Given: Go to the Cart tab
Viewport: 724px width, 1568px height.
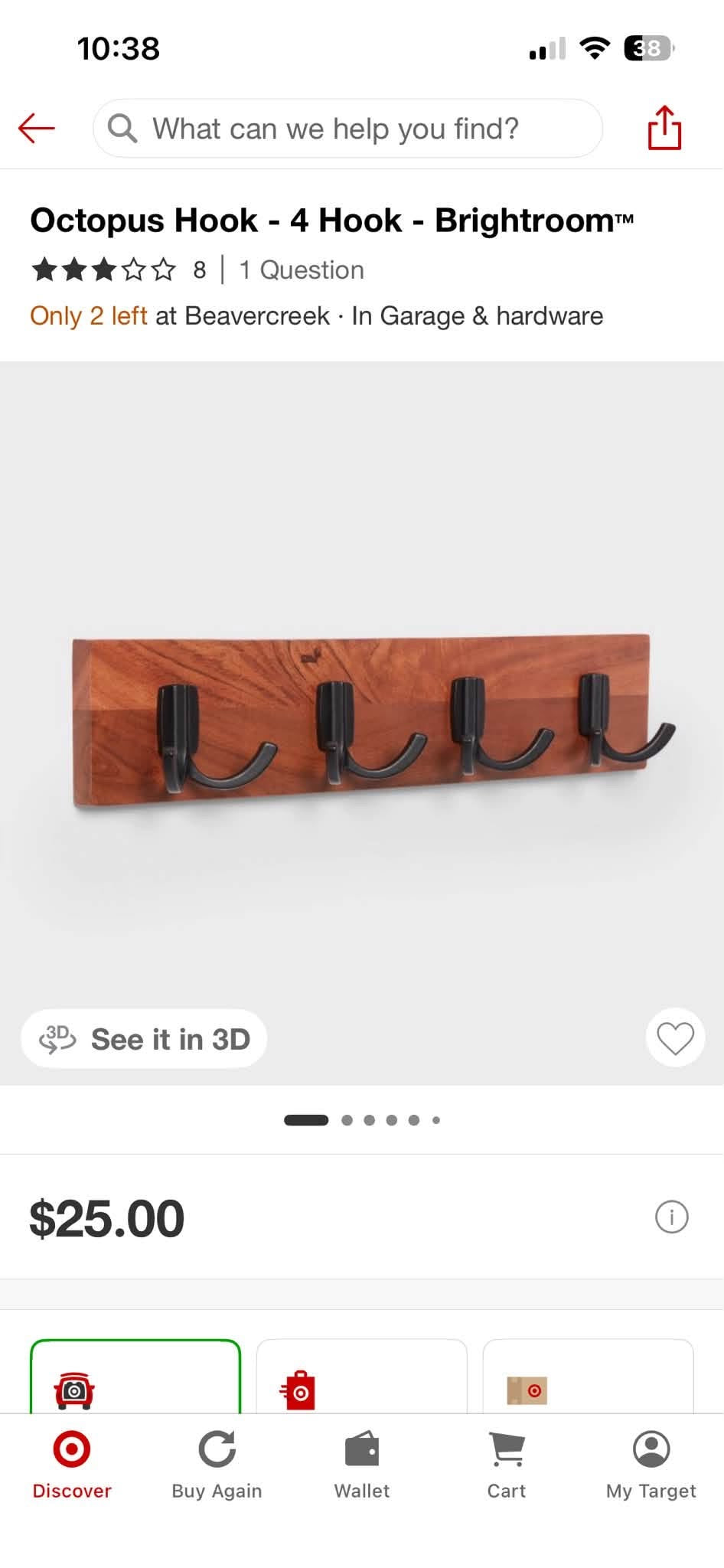Looking at the screenshot, I should [x=507, y=1465].
